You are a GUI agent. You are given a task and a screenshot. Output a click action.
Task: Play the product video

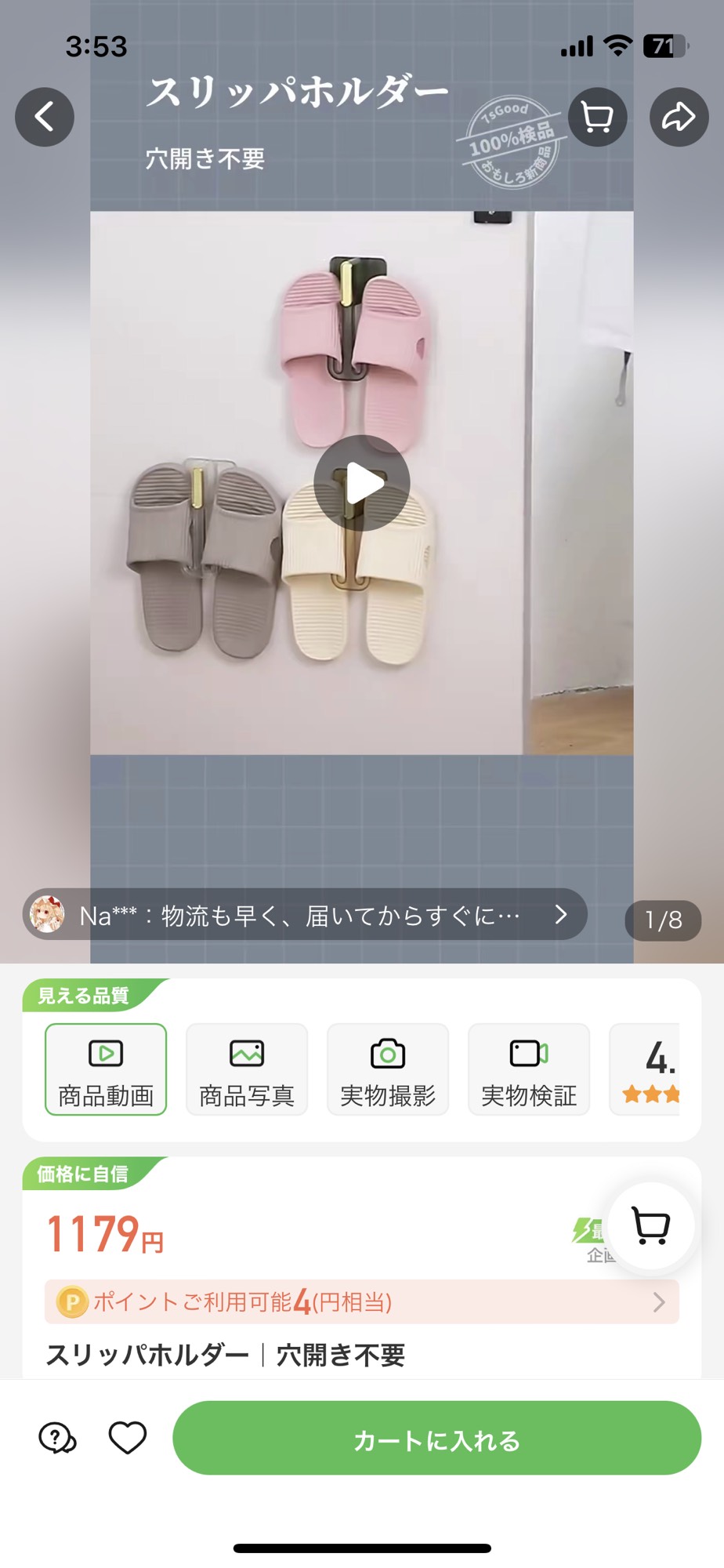(362, 483)
